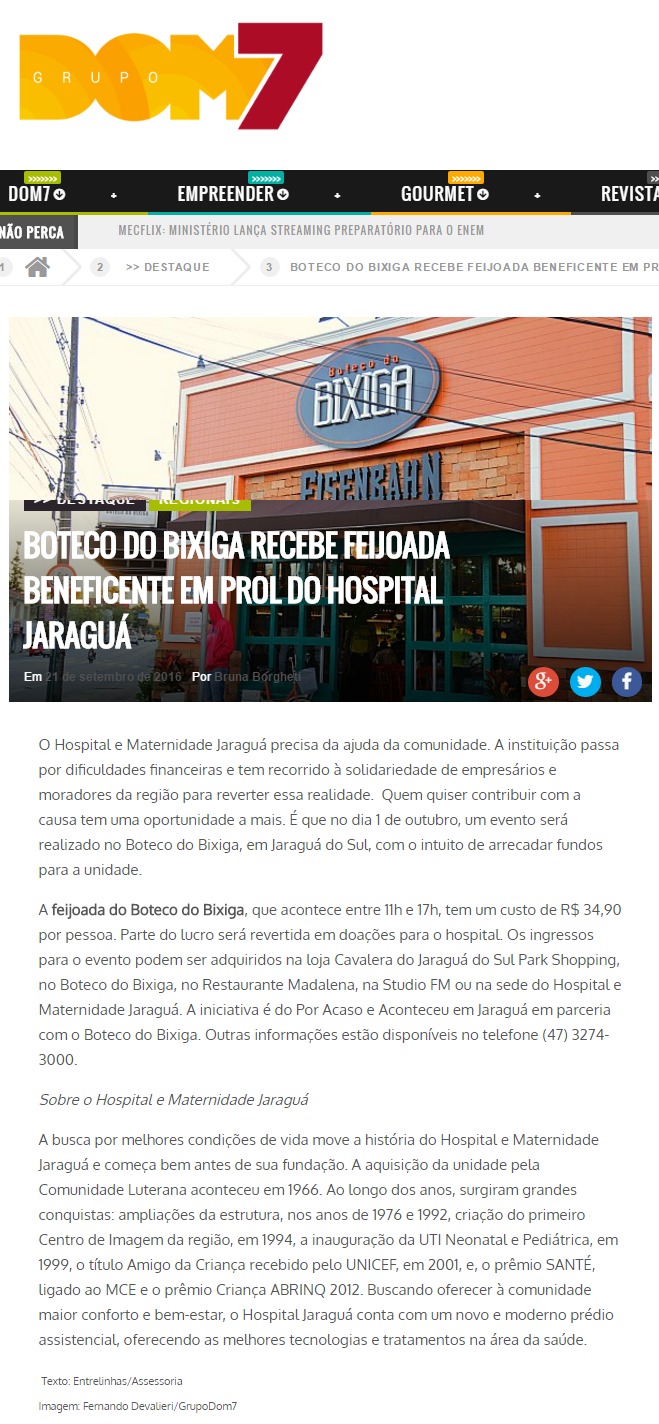Go to the homepage via the breadcrumb house icon
659x1424 pixels.
(x=37, y=267)
